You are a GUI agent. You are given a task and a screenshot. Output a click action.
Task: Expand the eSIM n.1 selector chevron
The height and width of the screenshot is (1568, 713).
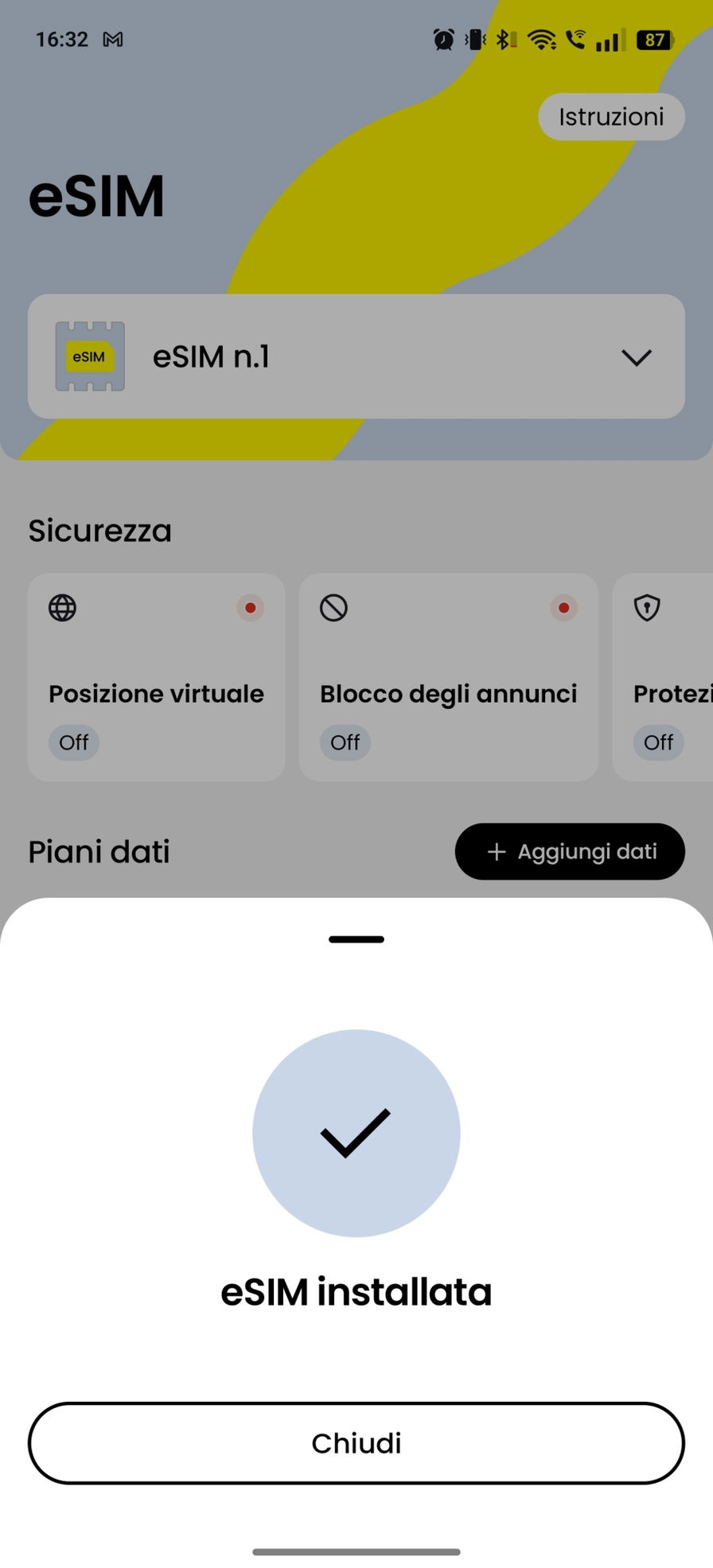point(636,356)
